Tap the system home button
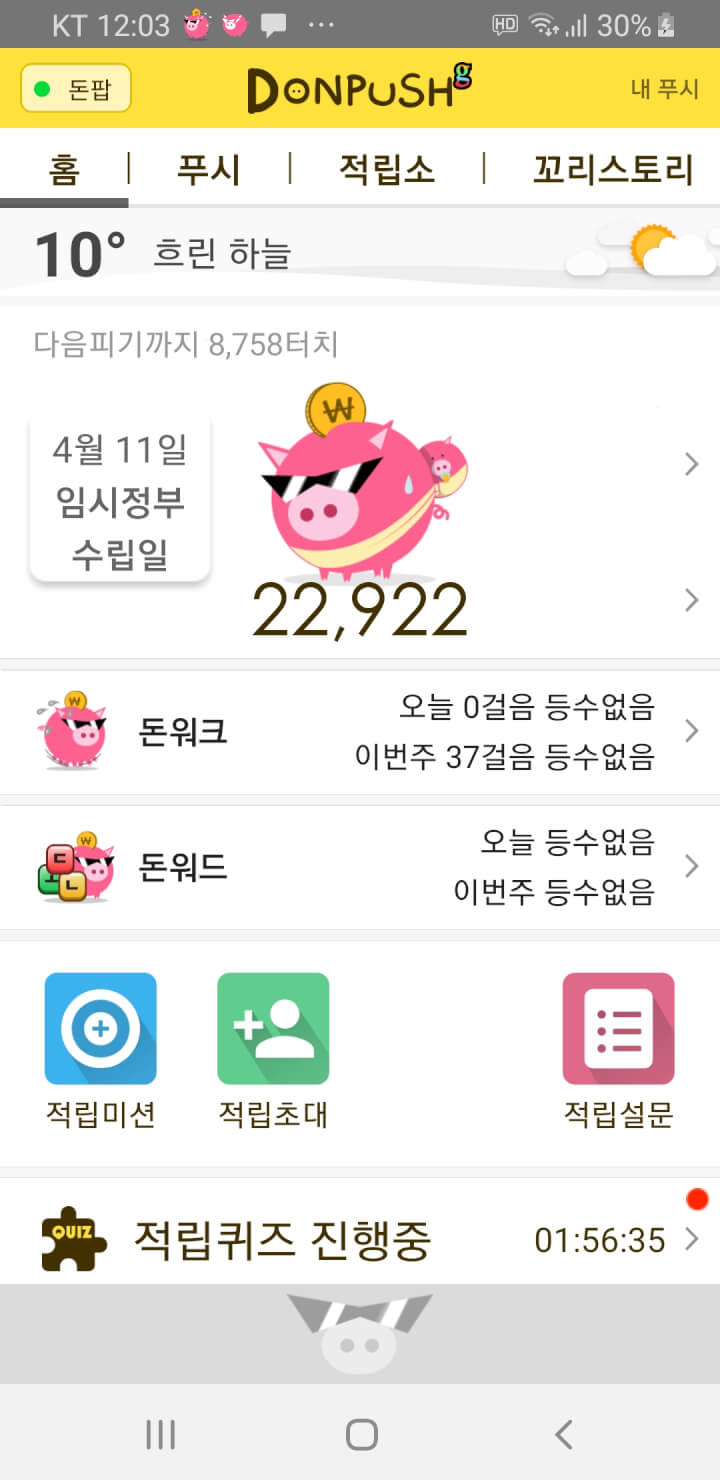This screenshot has height=1480, width=720. (x=361, y=1435)
